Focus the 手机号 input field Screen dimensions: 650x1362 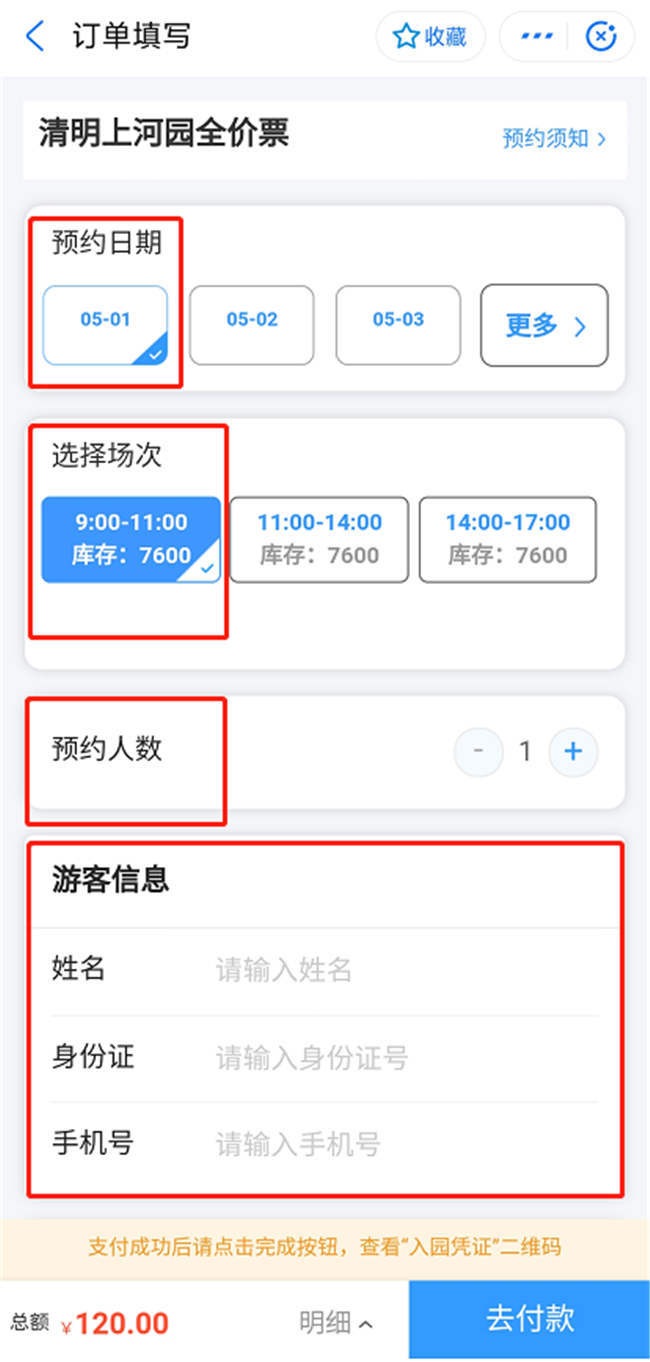[400, 1144]
